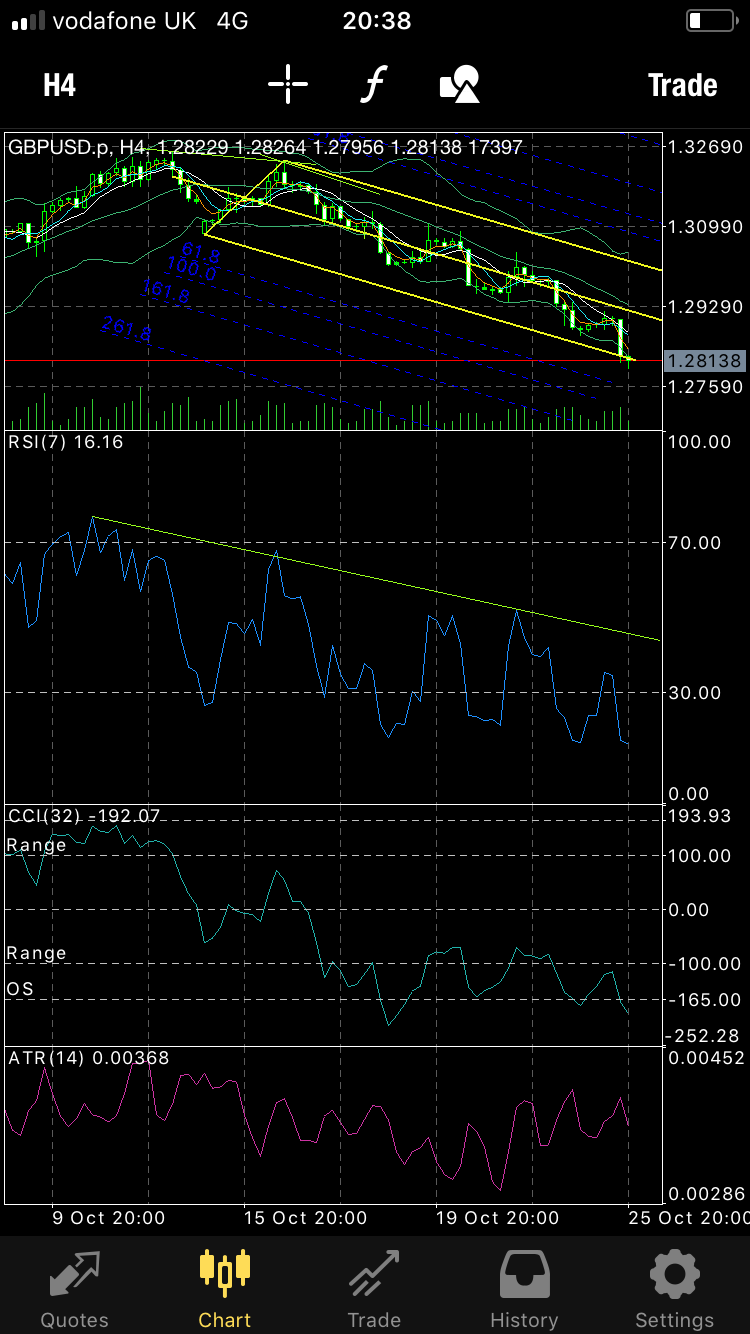View the History tab
The height and width of the screenshot is (1334, 750).
coord(524,1288)
